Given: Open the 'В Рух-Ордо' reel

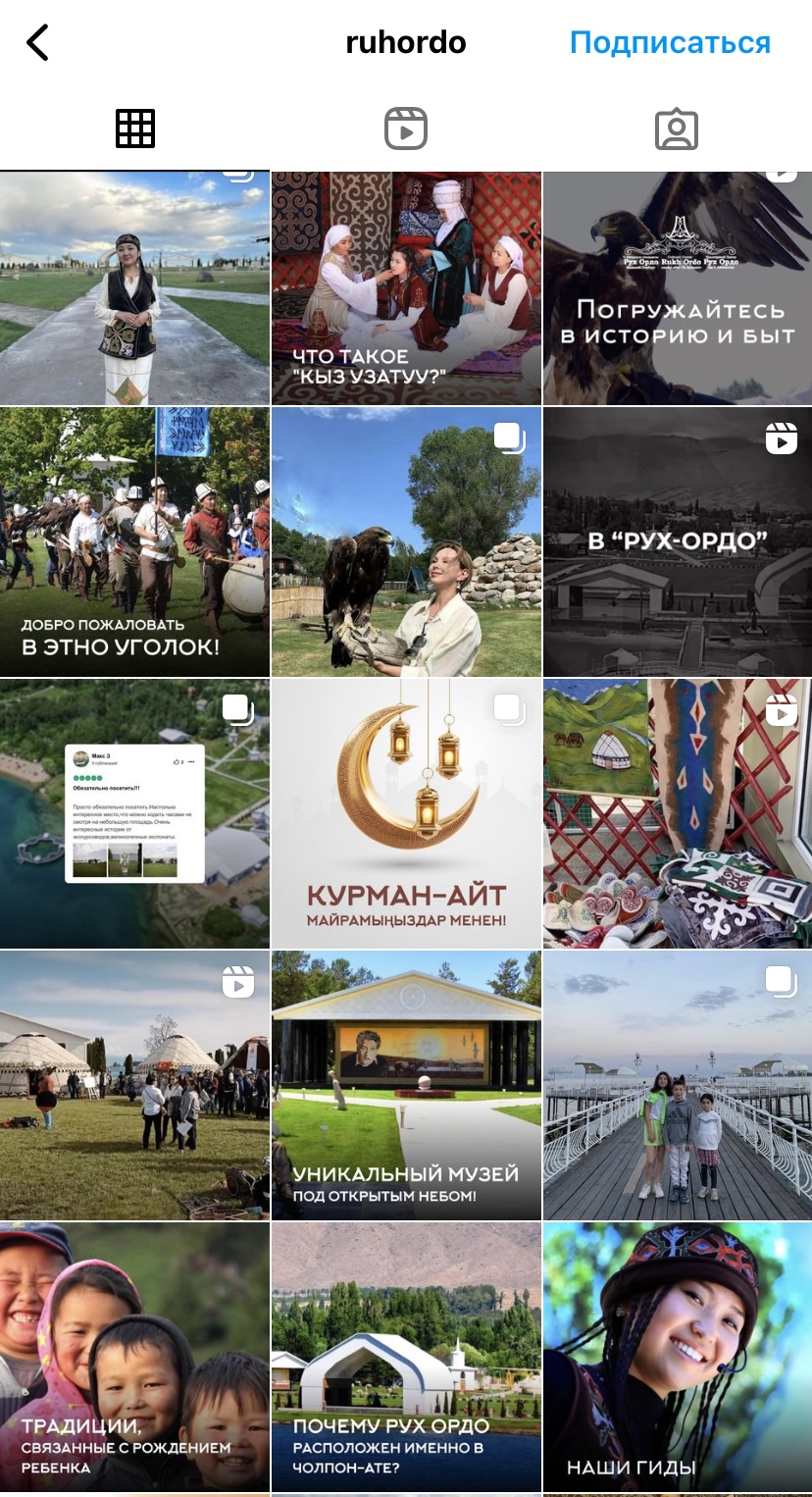Looking at the screenshot, I should point(678,542).
